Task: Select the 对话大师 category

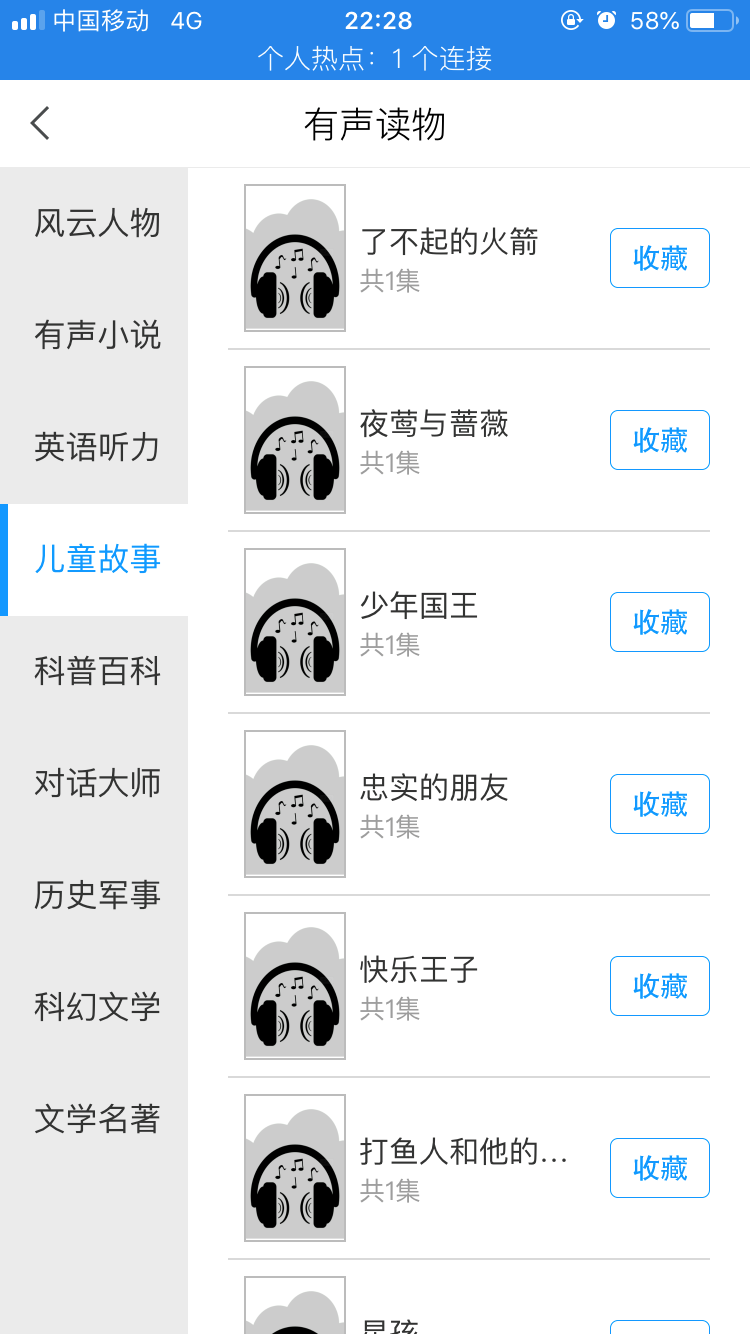Action: [x=97, y=783]
